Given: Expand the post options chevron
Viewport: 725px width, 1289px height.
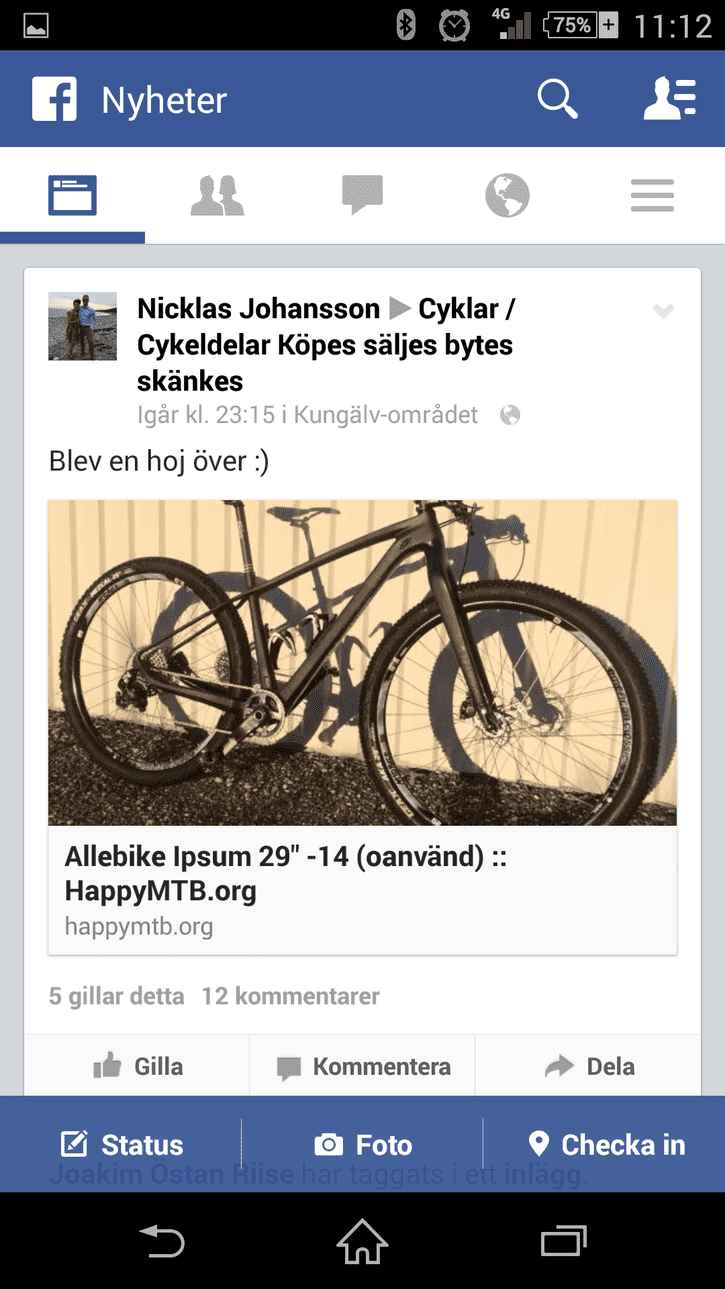Looking at the screenshot, I should pyautogui.click(x=663, y=311).
